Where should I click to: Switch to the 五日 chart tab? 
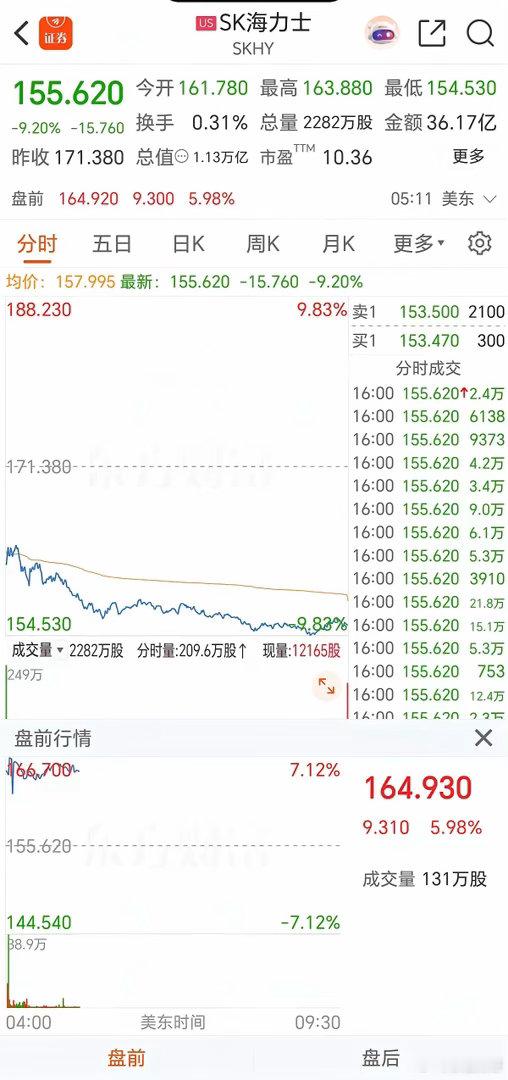112,244
